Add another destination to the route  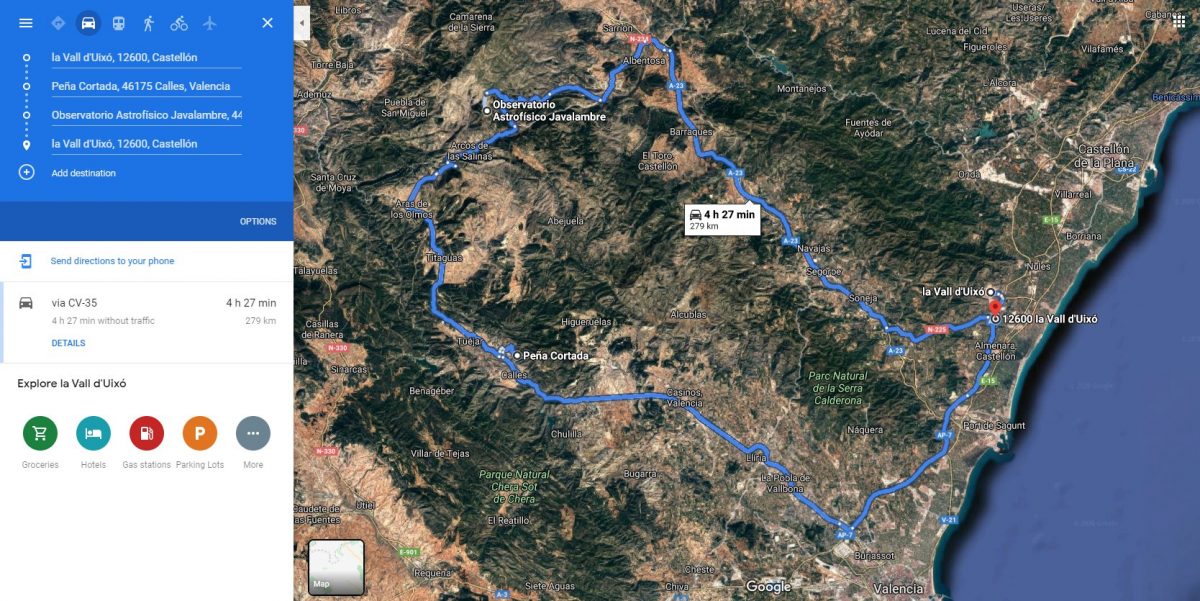click(x=83, y=173)
